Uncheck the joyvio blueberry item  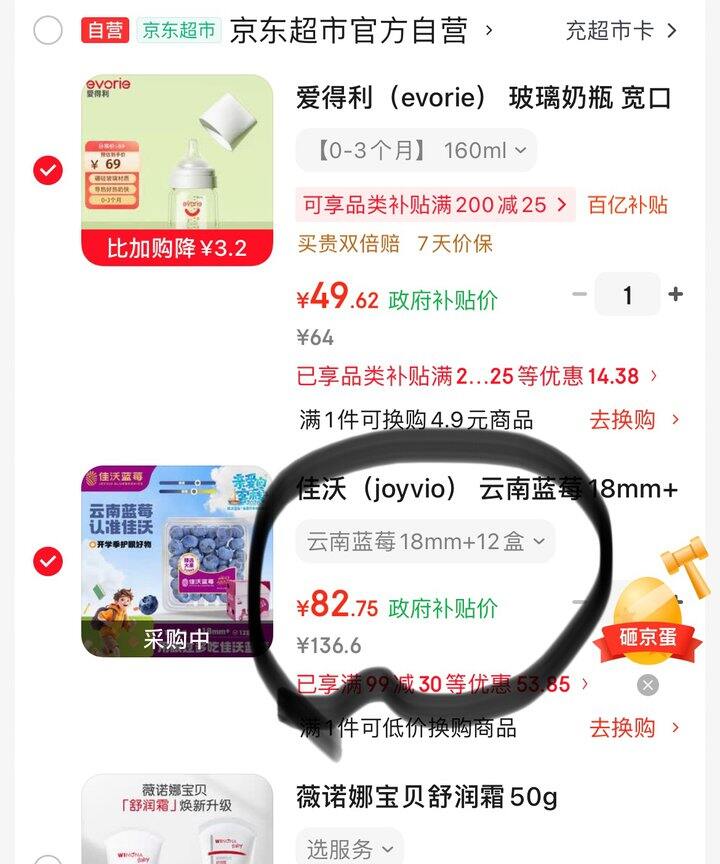47,562
